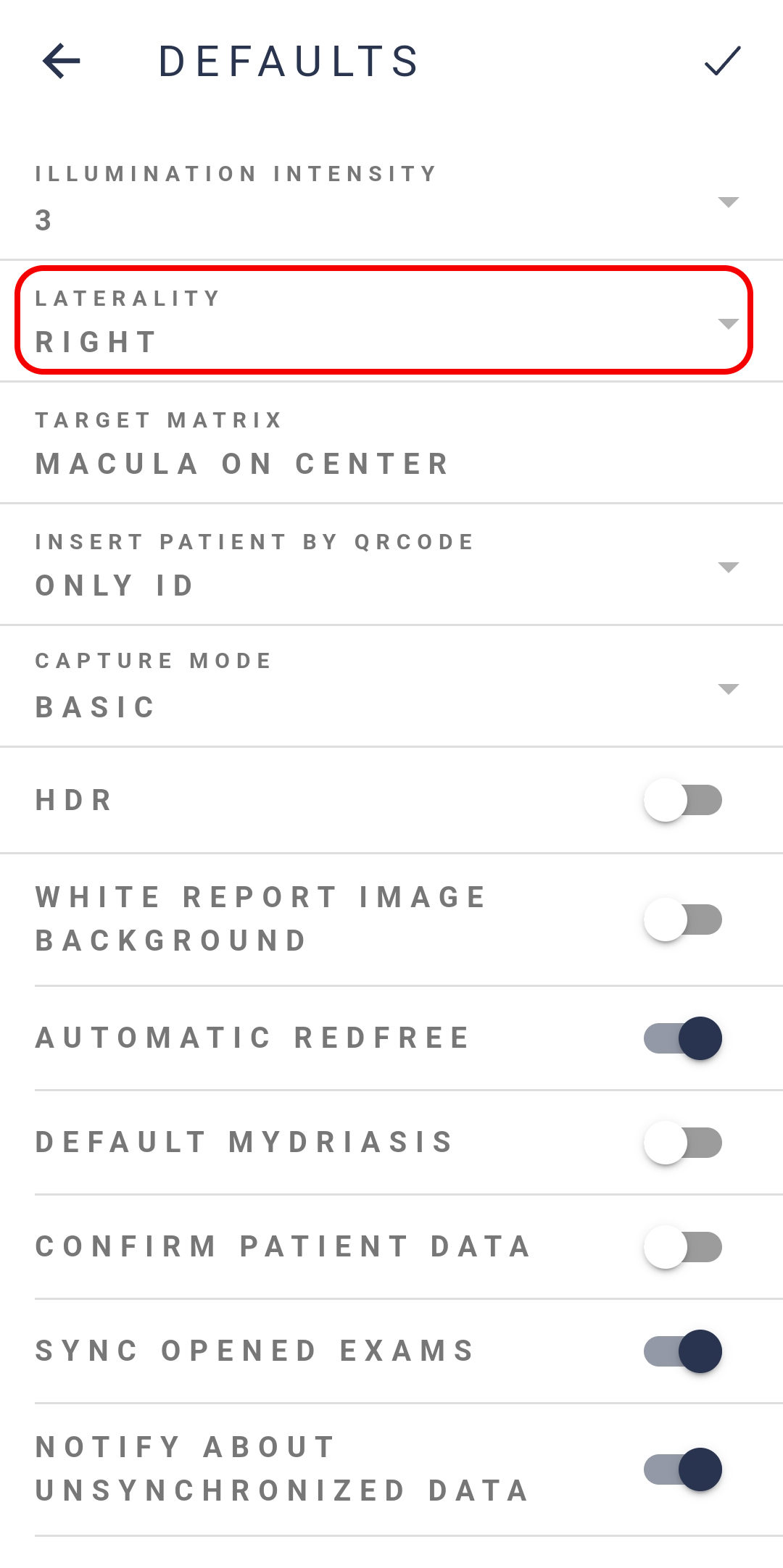Open the Illumination Intensity dropdown
Image resolution: width=783 pixels, height=1568 pixels.
click(x=391, y=199)
